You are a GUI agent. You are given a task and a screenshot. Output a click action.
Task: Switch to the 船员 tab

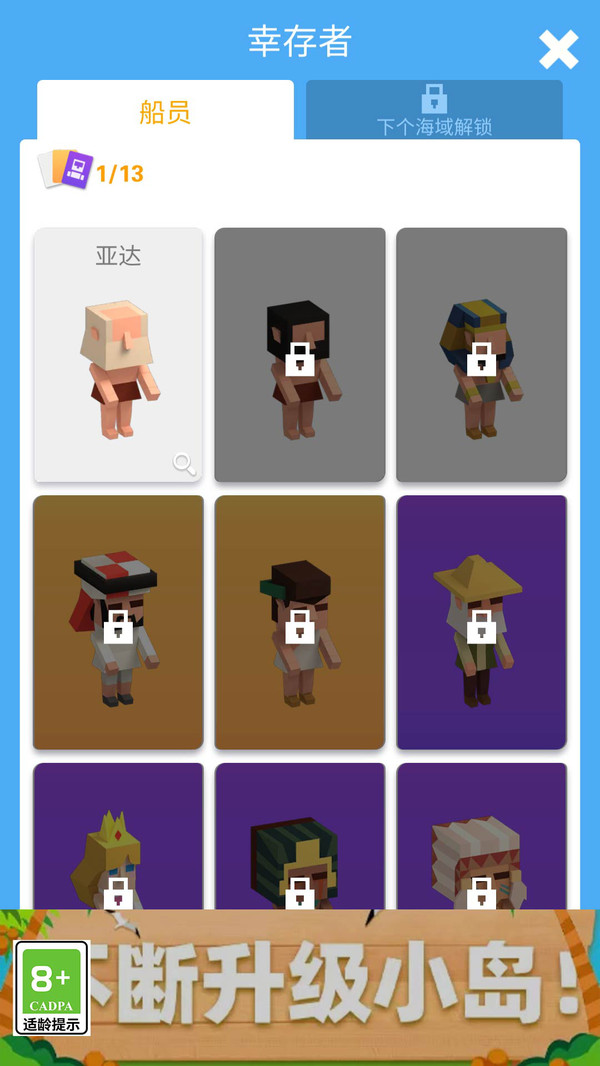(x=165, y=111)
